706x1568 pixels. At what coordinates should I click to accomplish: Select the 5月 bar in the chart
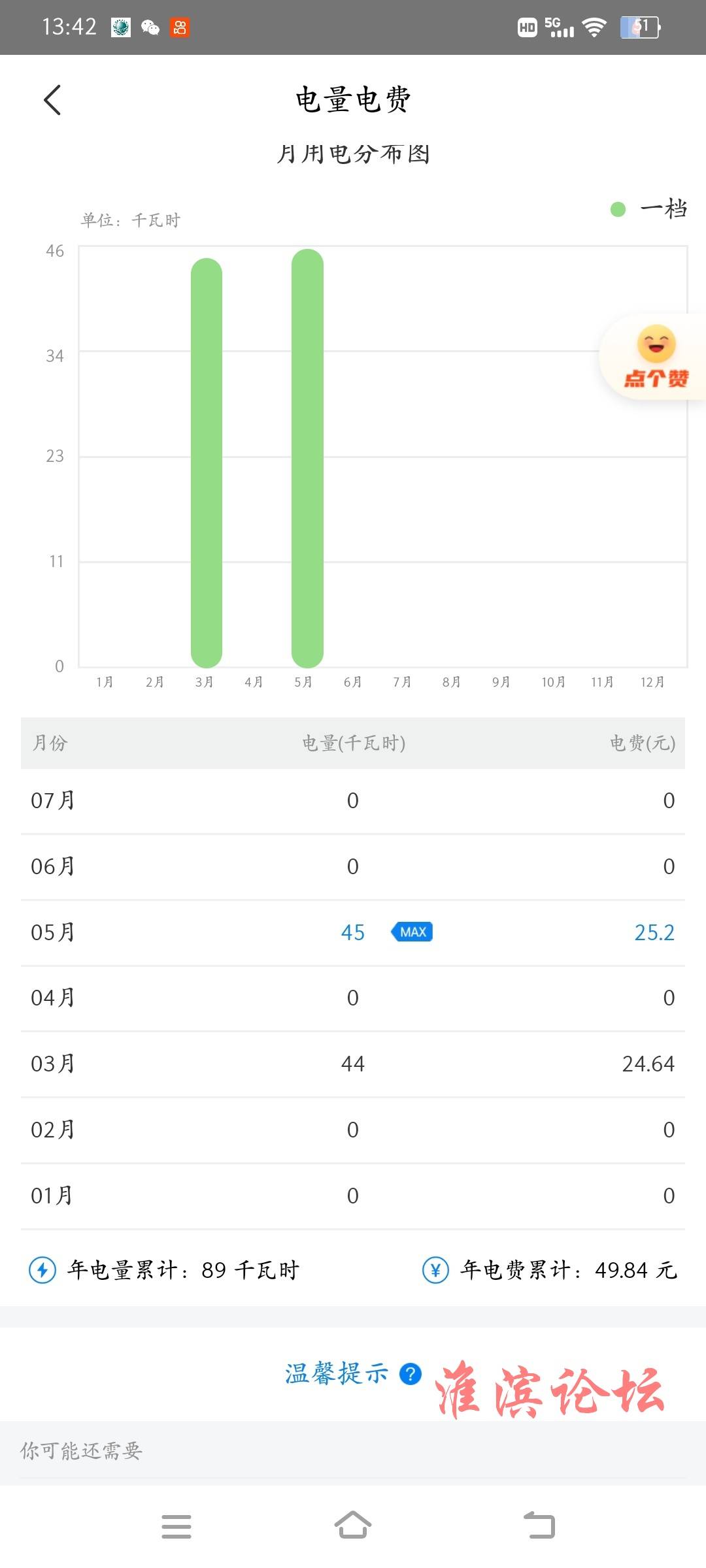[307, 459]
